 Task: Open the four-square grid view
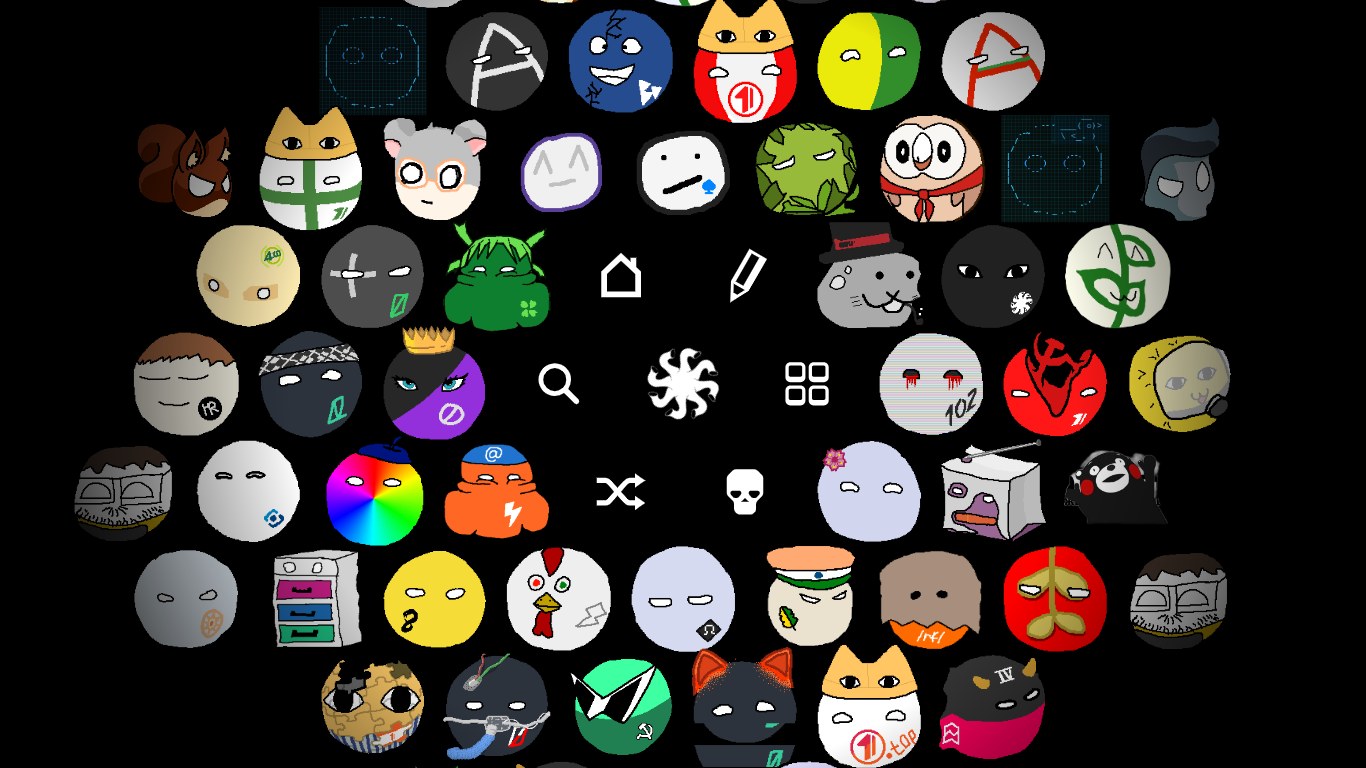pyautogui.click(x=807, y=384)
